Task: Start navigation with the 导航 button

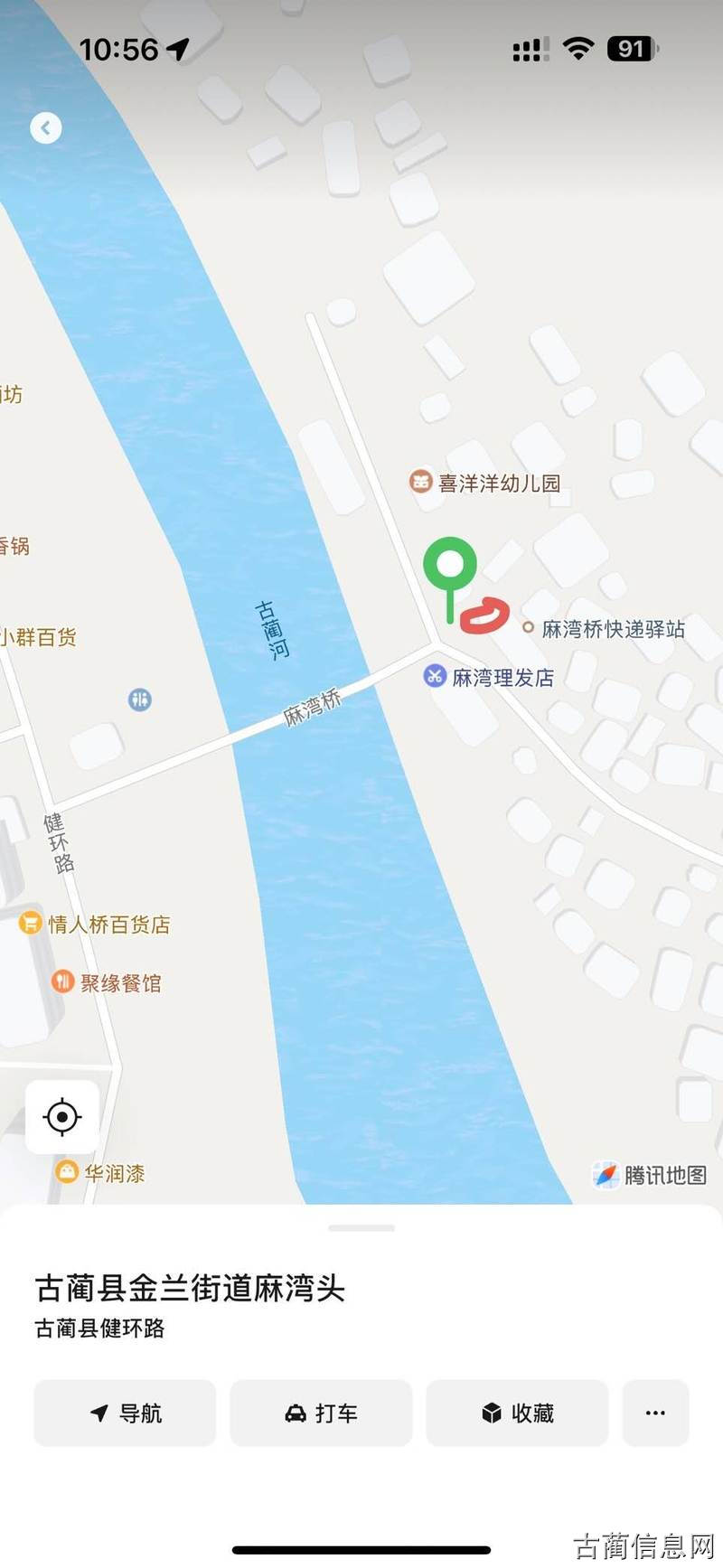Action: pyautogui.click(x=125, y=1413)
